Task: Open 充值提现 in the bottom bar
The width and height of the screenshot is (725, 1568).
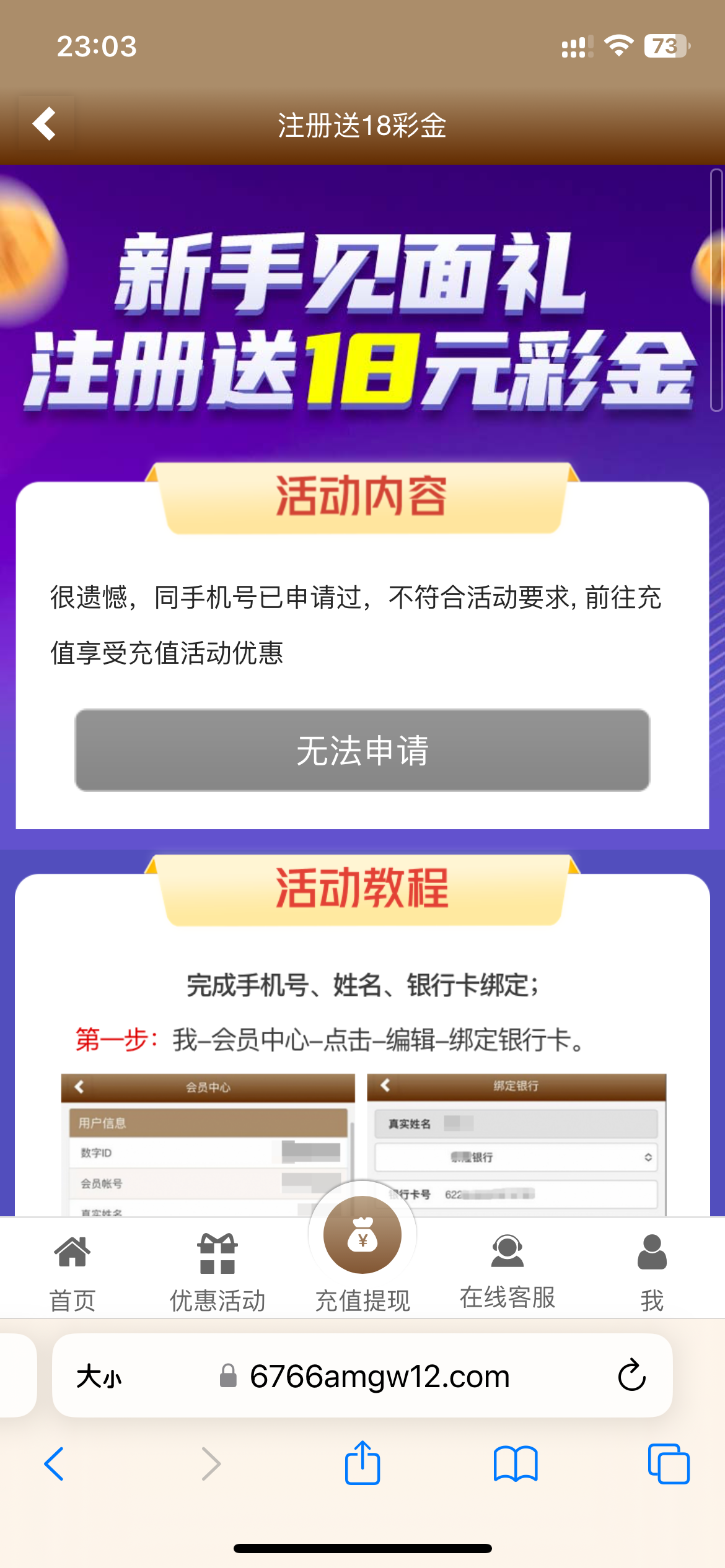Action: coord(362,1251)
